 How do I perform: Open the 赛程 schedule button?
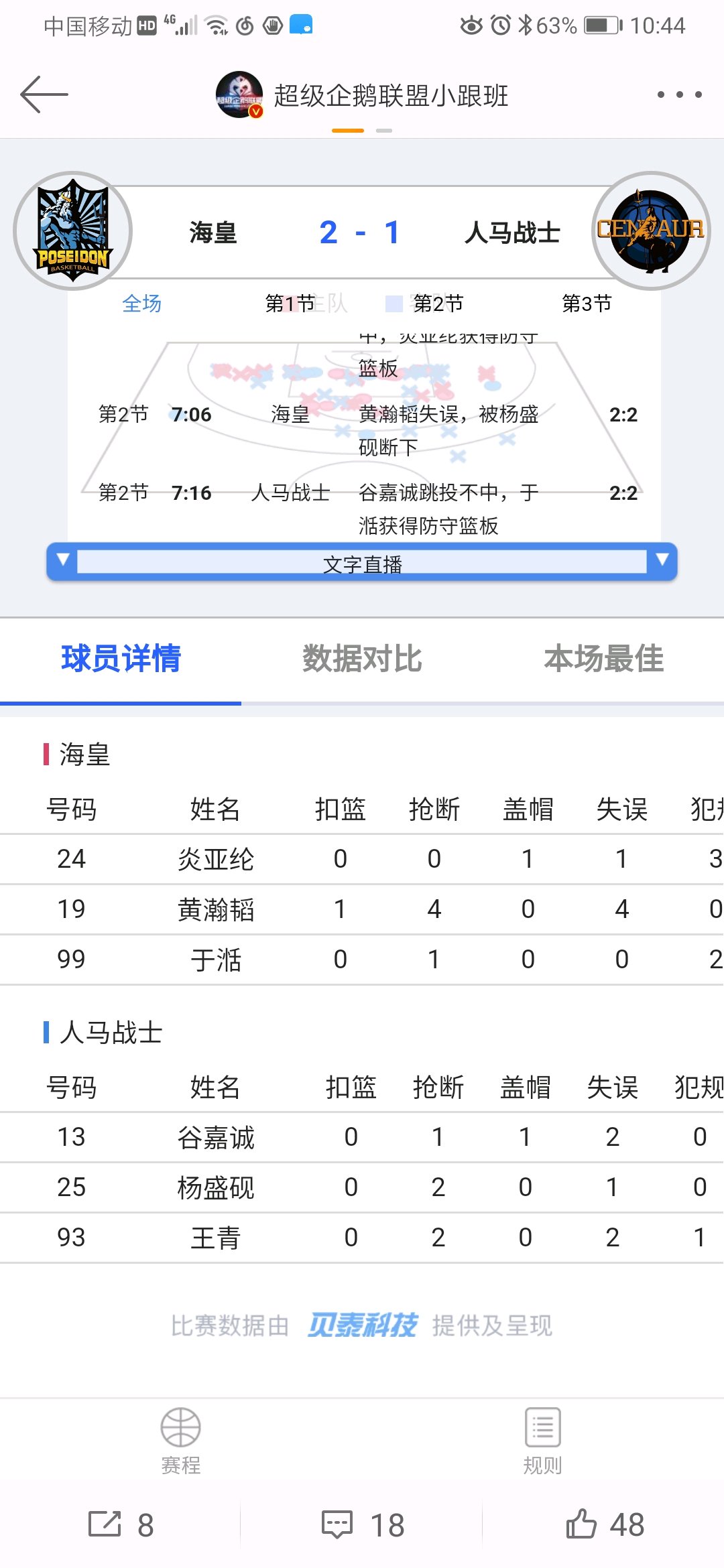click(180, 1441)
